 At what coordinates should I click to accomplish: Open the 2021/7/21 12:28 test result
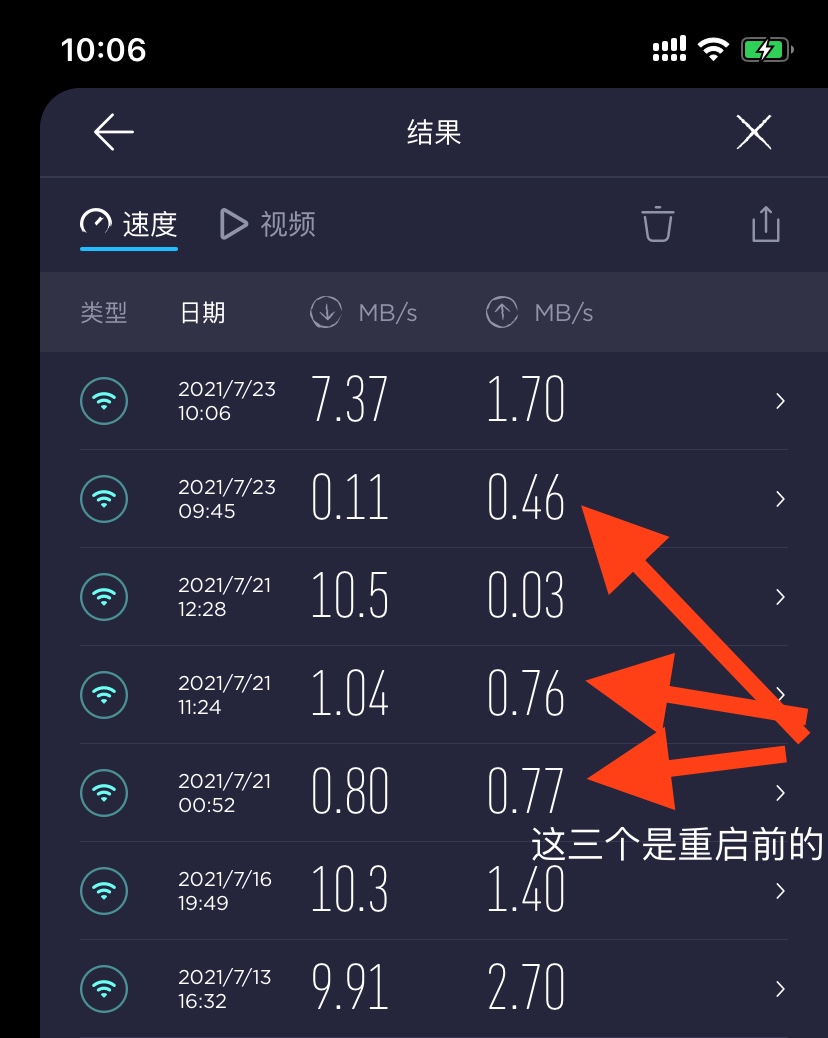pos(430,596)
